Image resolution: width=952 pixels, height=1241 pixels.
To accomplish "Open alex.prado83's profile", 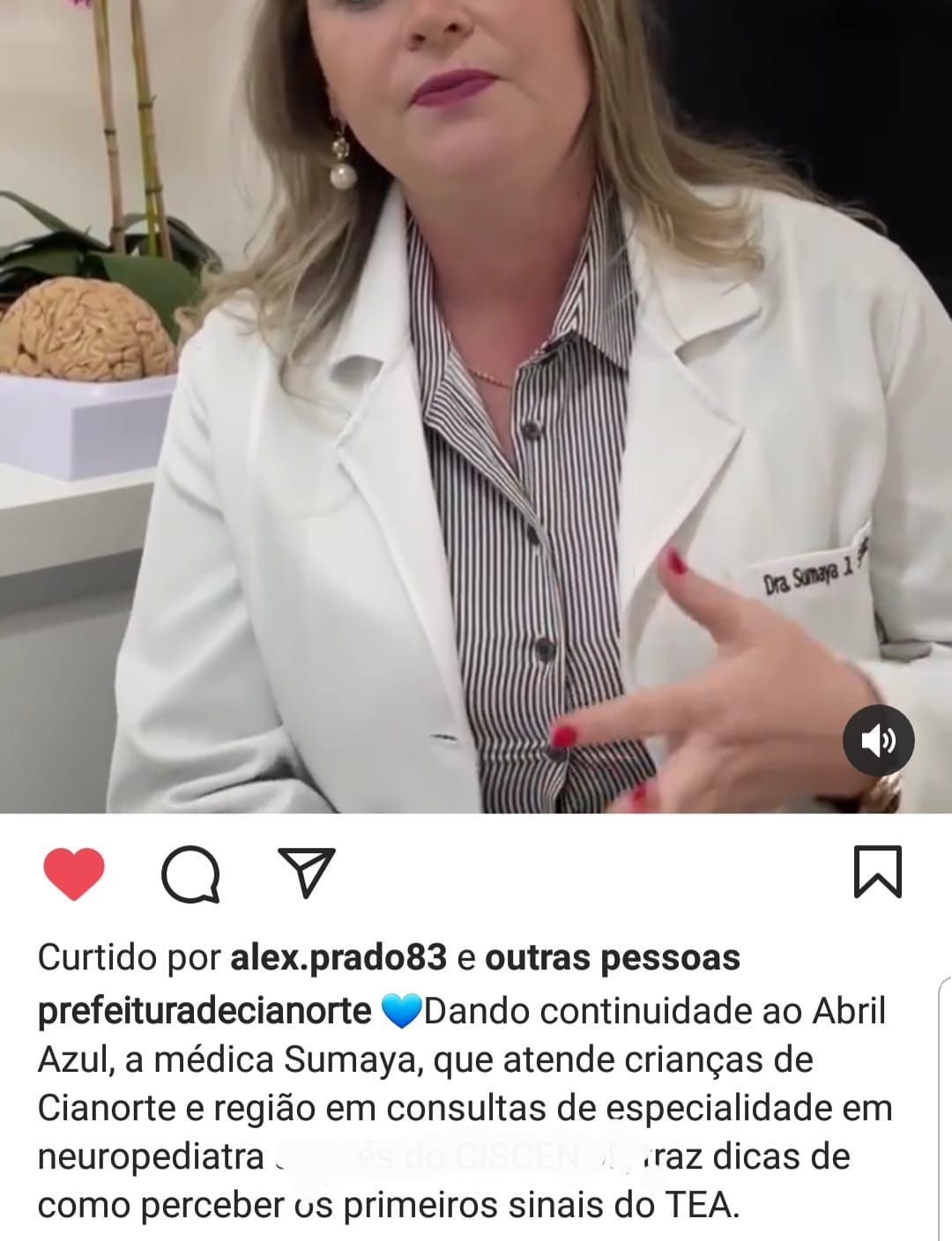I will [338, 958].
